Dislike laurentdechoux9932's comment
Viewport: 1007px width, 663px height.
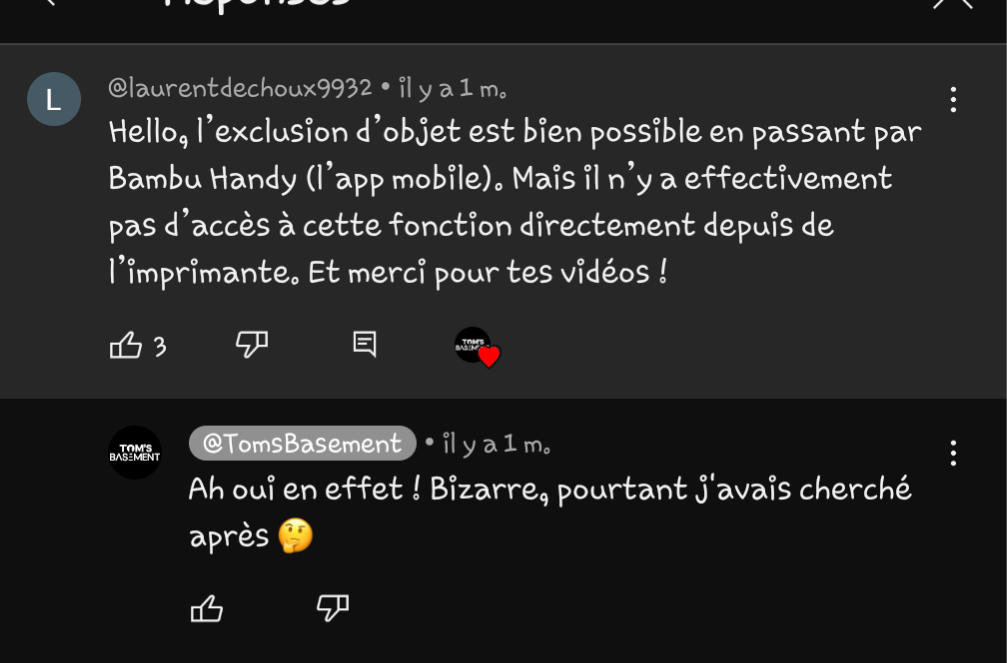[251, 345]
